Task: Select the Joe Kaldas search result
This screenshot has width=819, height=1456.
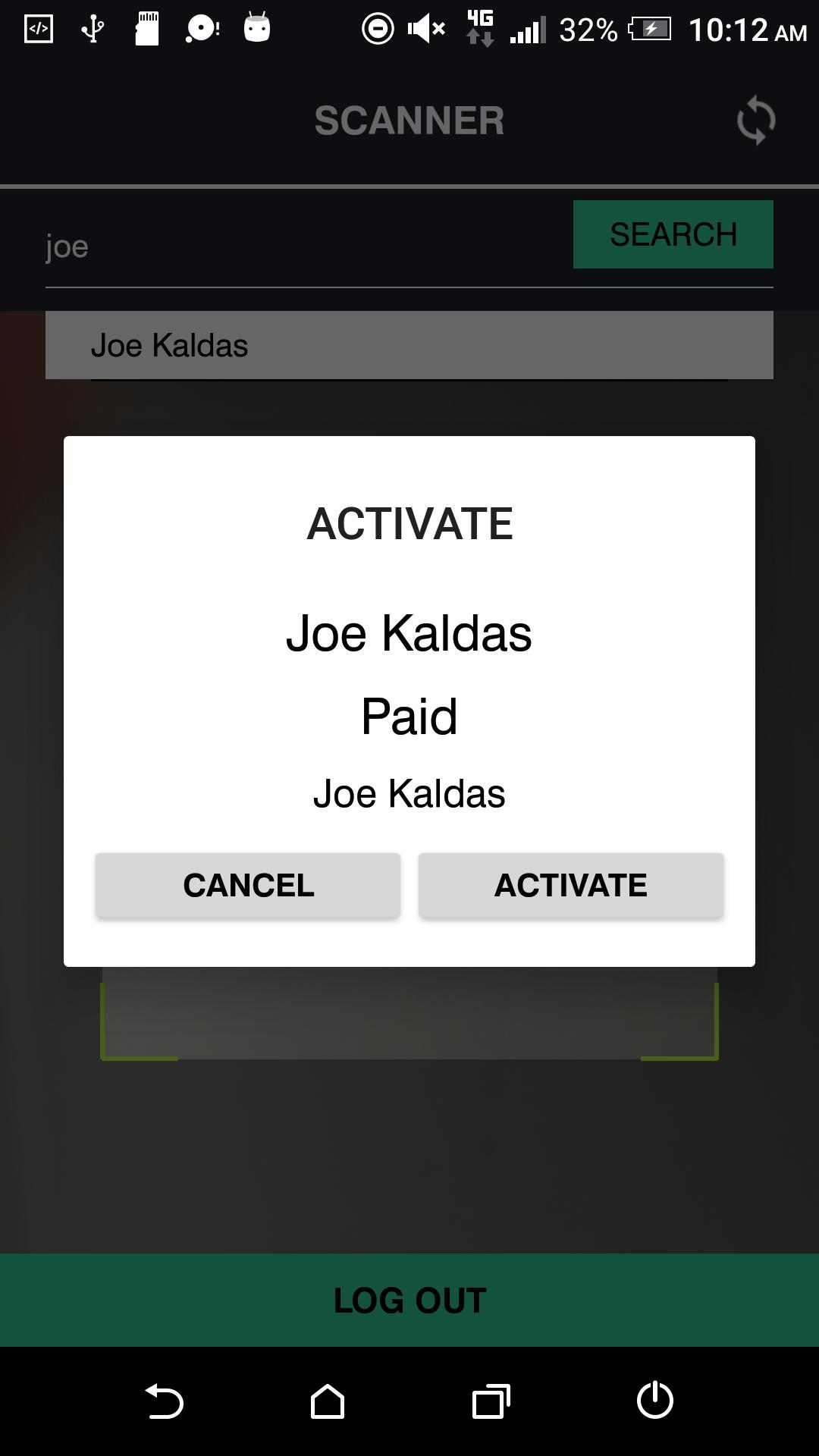Action: [409, 346]
